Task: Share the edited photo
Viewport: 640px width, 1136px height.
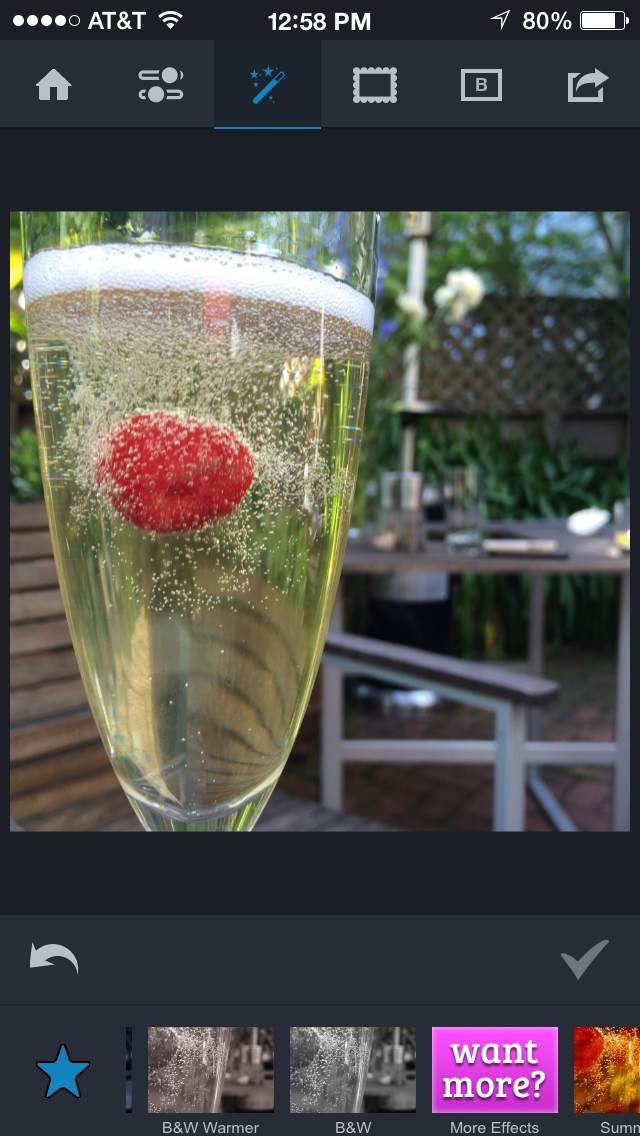Action: click(588, 85)
